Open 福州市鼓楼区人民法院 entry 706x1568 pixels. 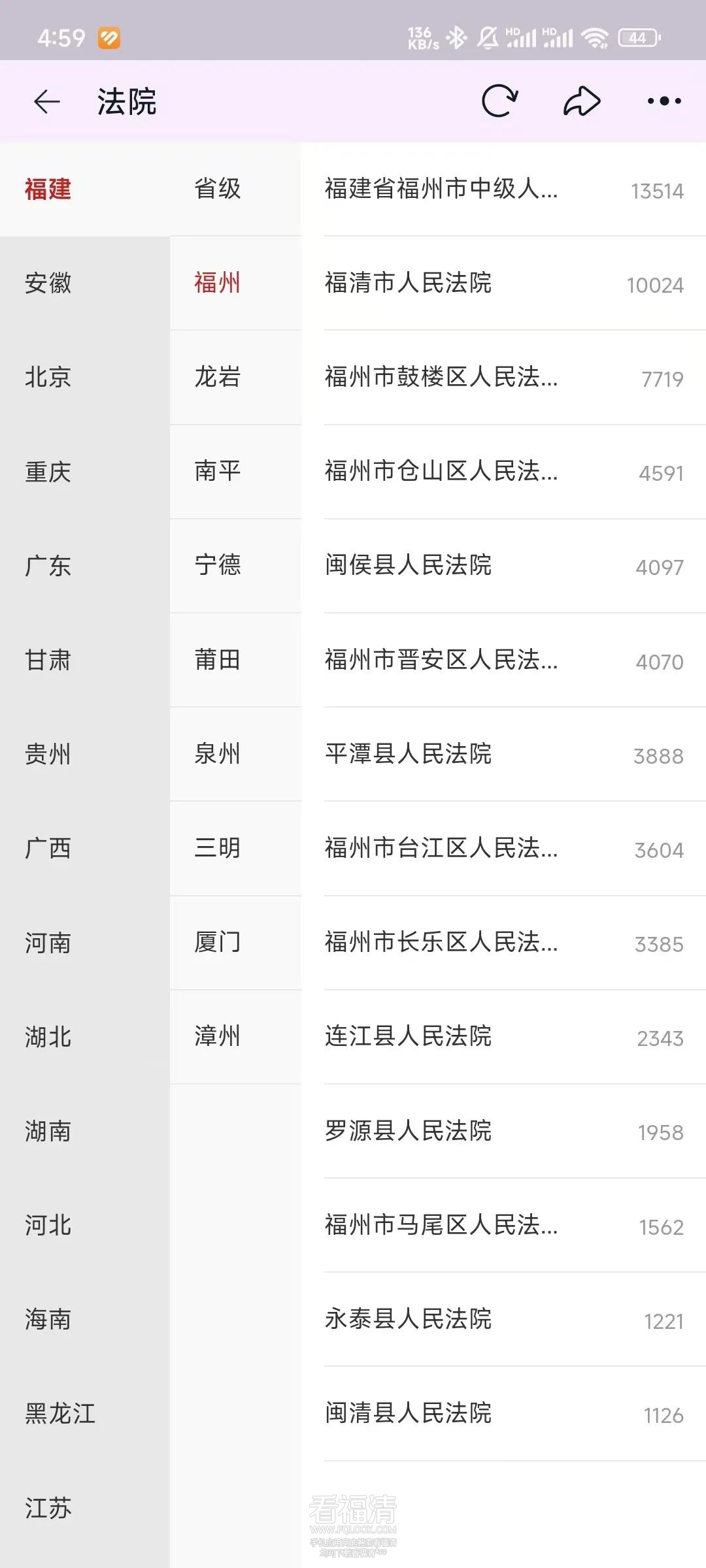[x=503, y=378]
